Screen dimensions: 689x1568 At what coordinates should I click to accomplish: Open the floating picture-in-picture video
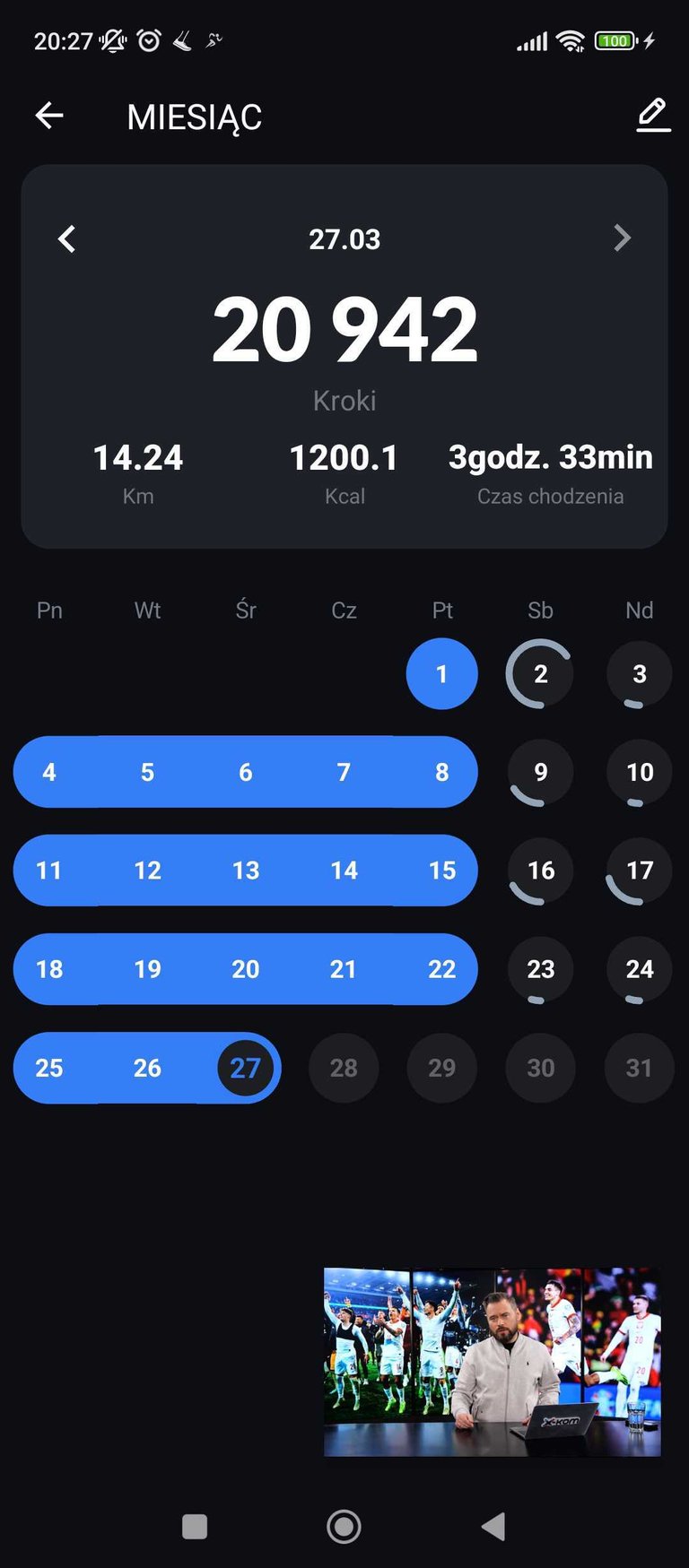492,1361
